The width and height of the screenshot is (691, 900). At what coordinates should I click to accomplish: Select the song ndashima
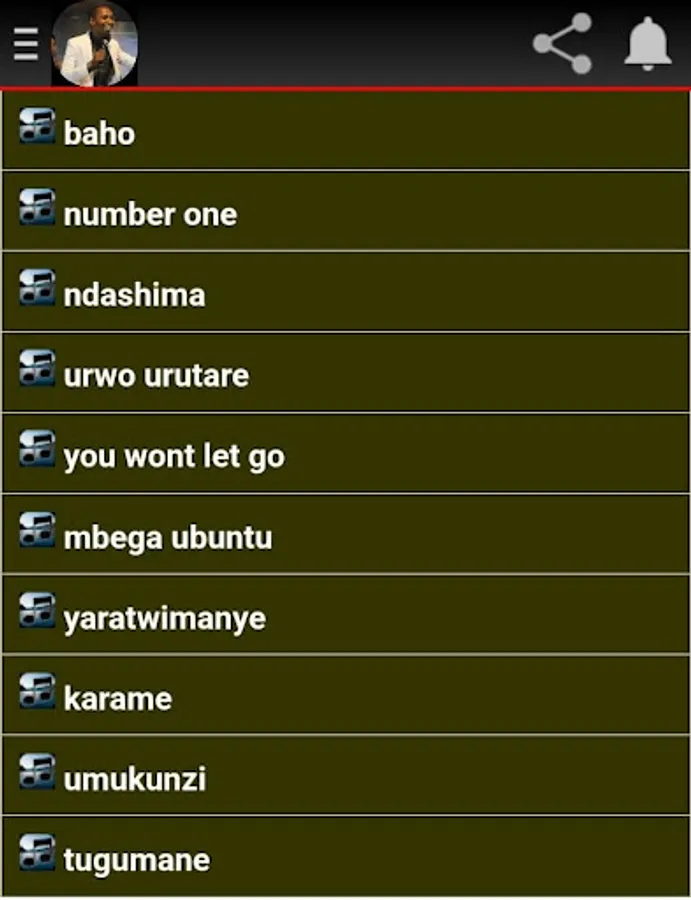(x=346, y=292)
